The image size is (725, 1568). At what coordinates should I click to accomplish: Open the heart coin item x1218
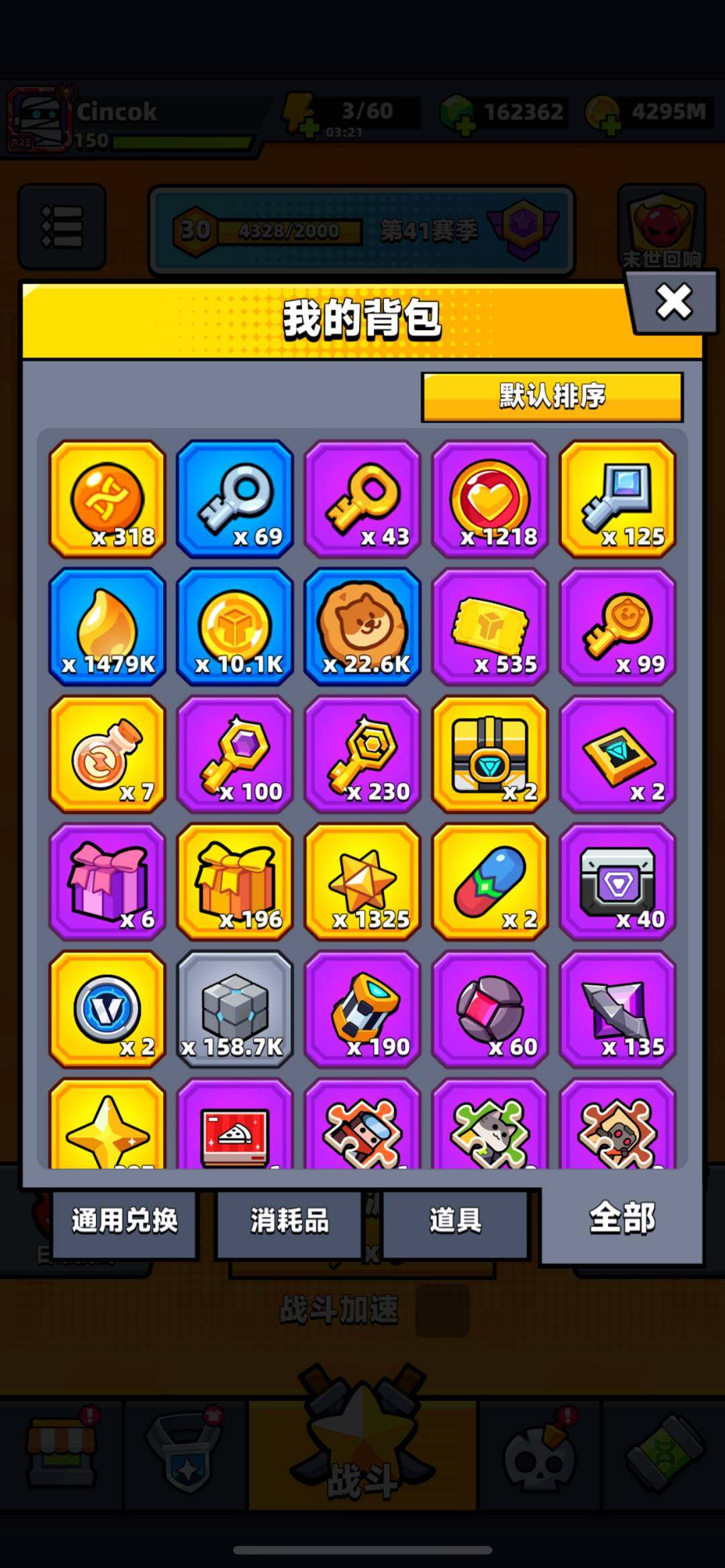tap(490, 499)
